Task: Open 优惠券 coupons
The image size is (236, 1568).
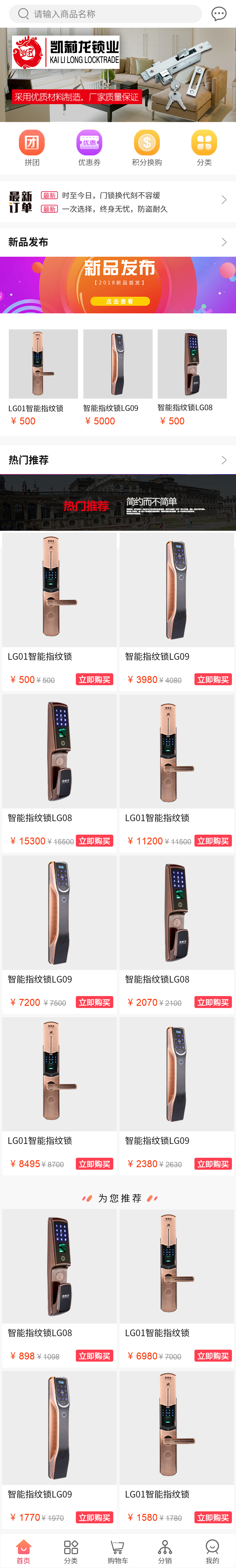Action: tap(89, 148)
